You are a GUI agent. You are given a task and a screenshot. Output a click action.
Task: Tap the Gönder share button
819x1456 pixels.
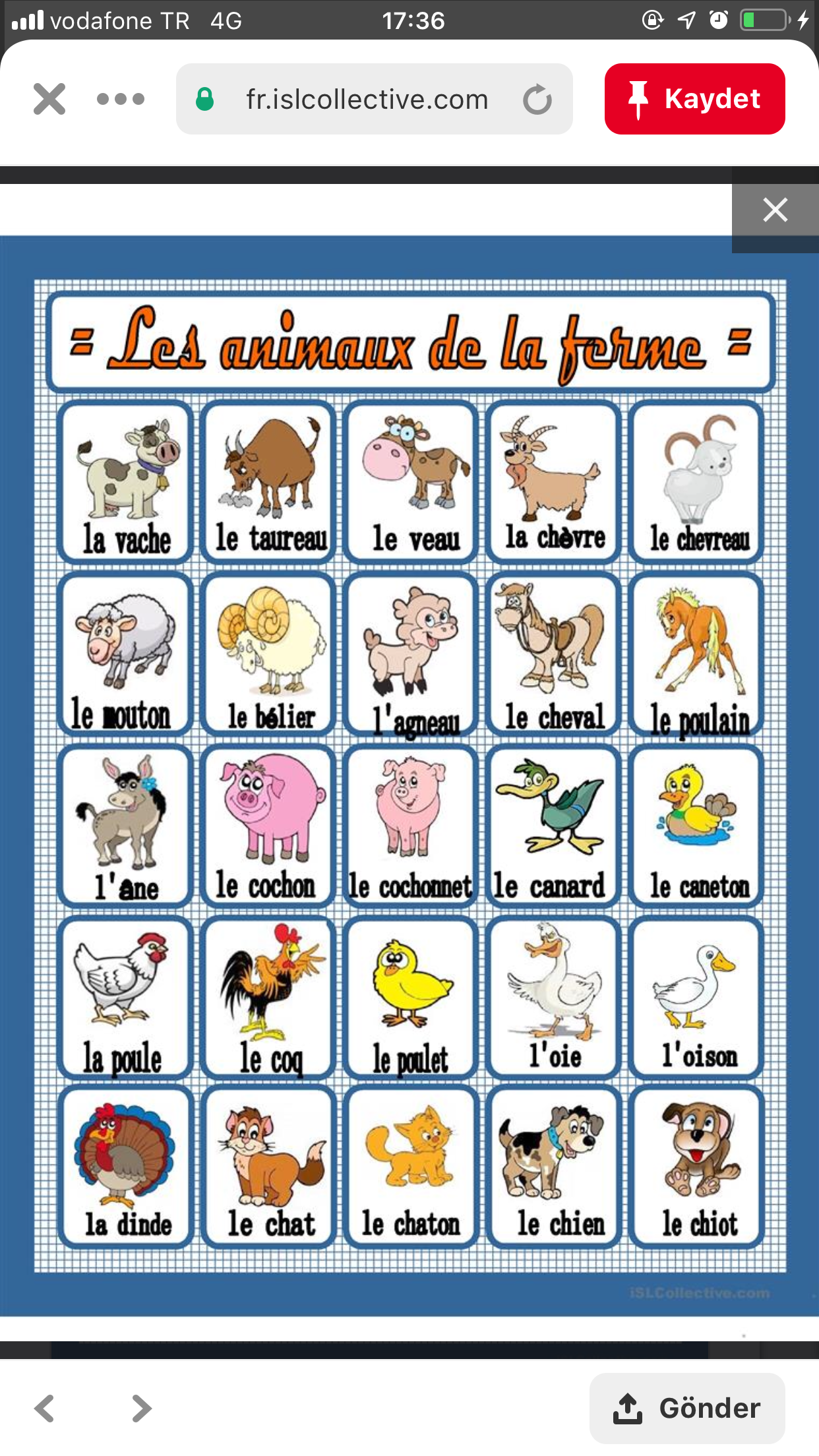click(687, 1408)
